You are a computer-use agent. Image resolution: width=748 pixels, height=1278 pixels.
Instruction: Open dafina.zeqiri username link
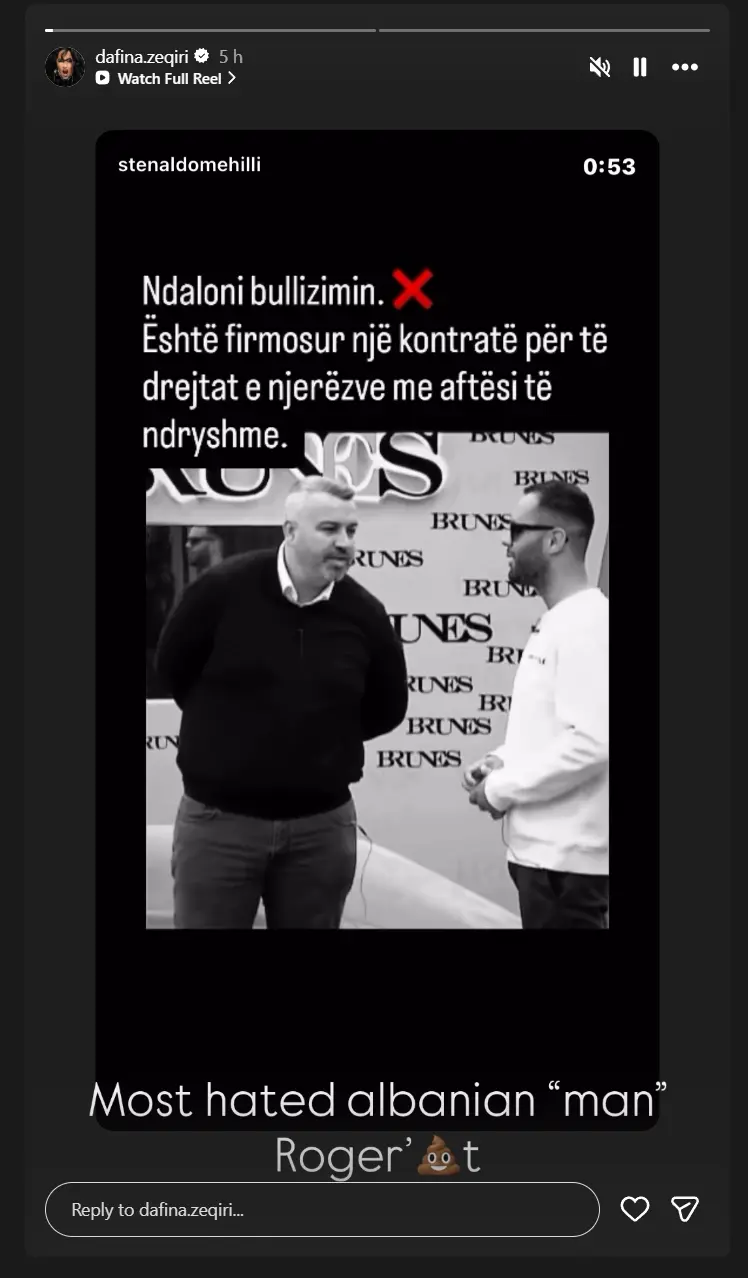click(x=141, y=57)
